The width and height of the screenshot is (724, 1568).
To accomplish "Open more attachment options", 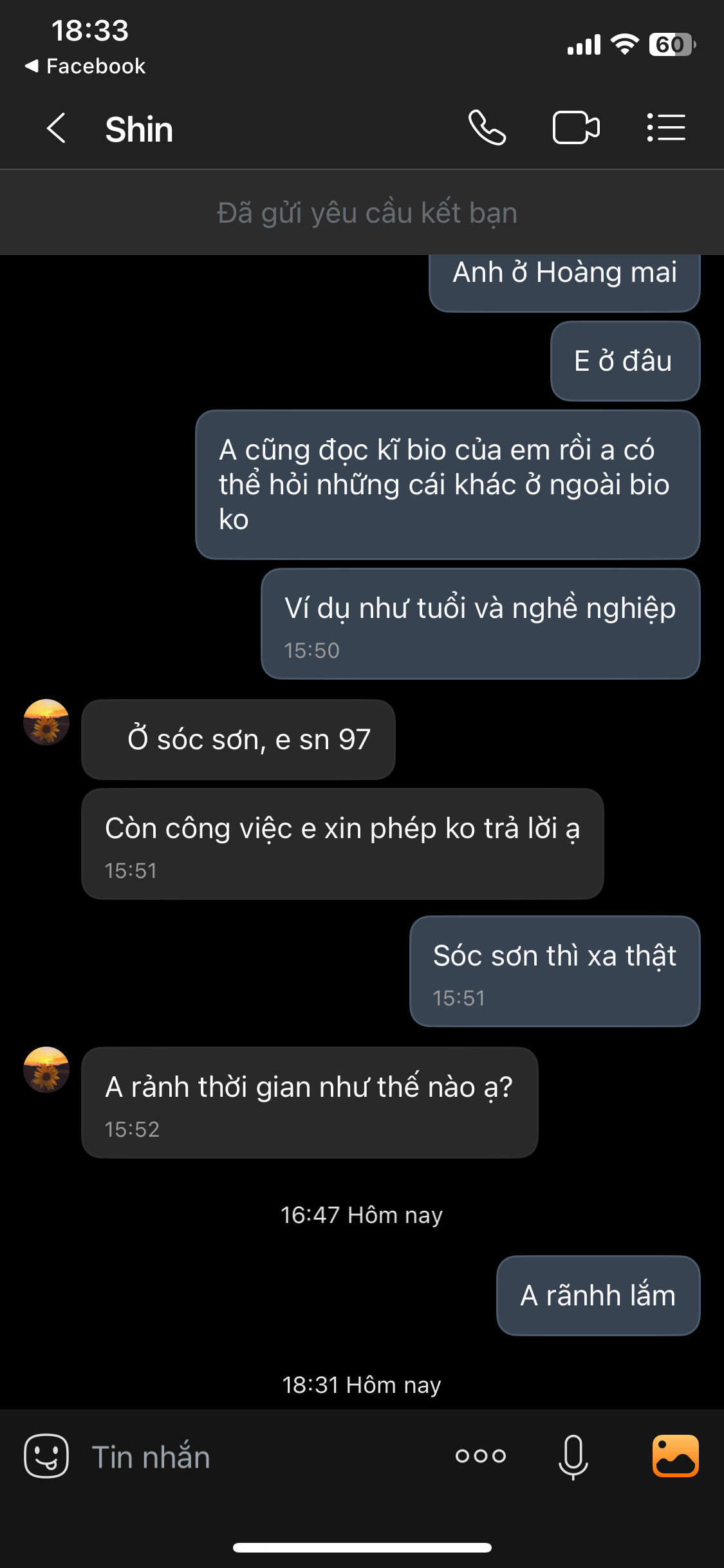I will (x=480, y=1456).
